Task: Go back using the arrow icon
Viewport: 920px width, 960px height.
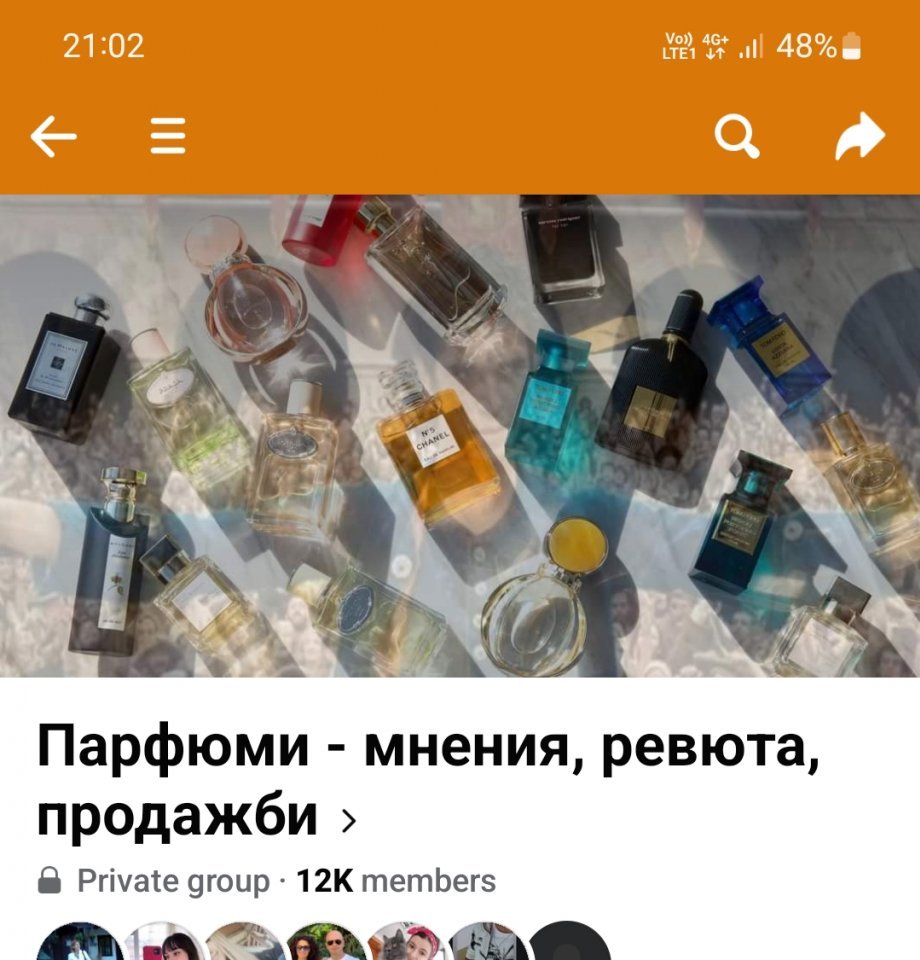Action: (x=54, y=137)
